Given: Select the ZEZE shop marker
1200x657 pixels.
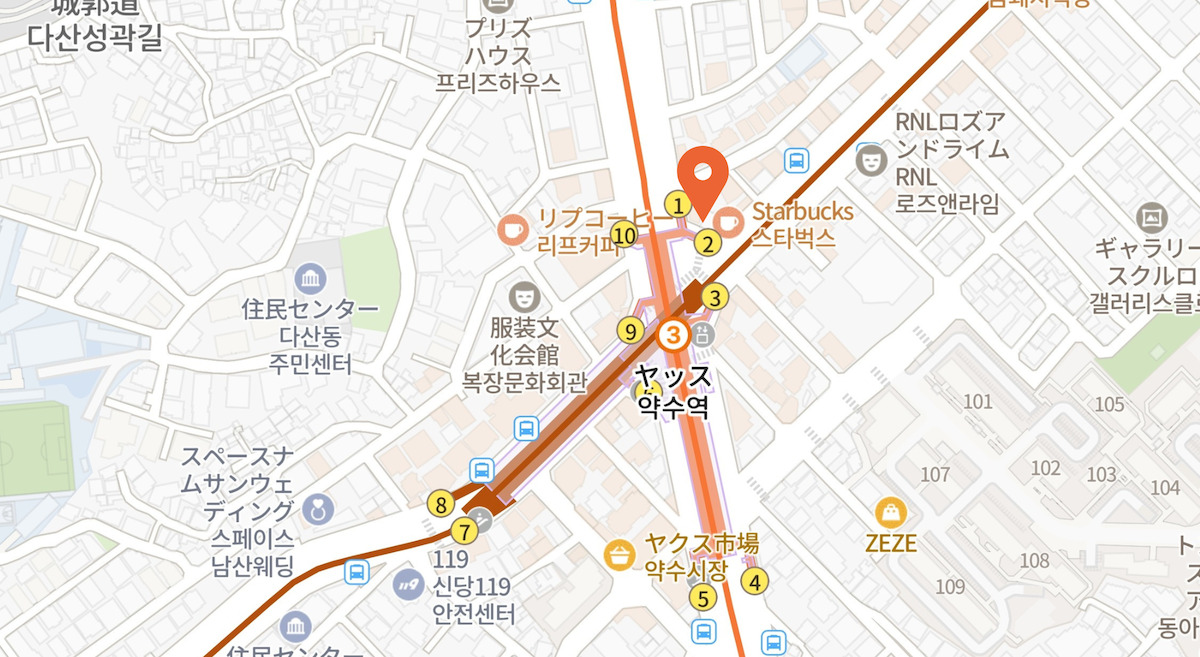Looking at the screenshot, I should [x=890, y=514].
